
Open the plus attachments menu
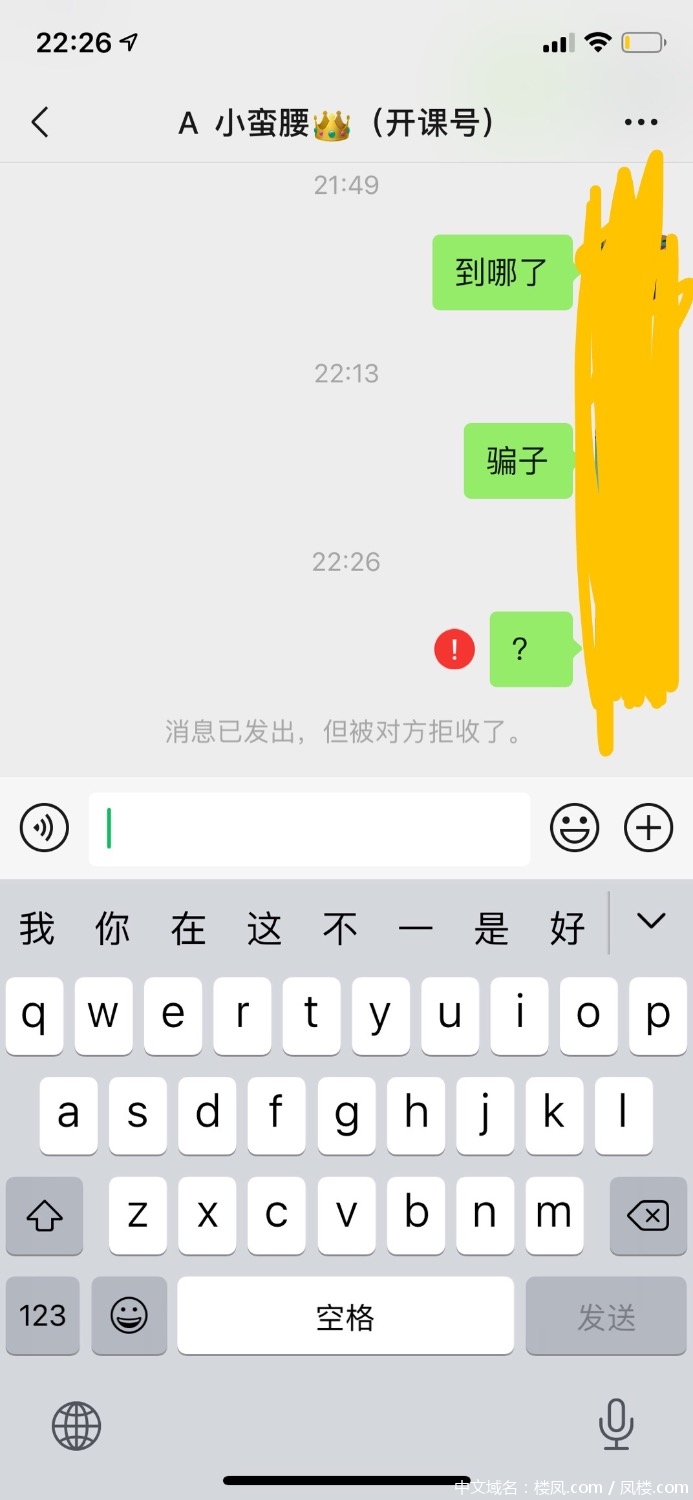click(649, 828)
